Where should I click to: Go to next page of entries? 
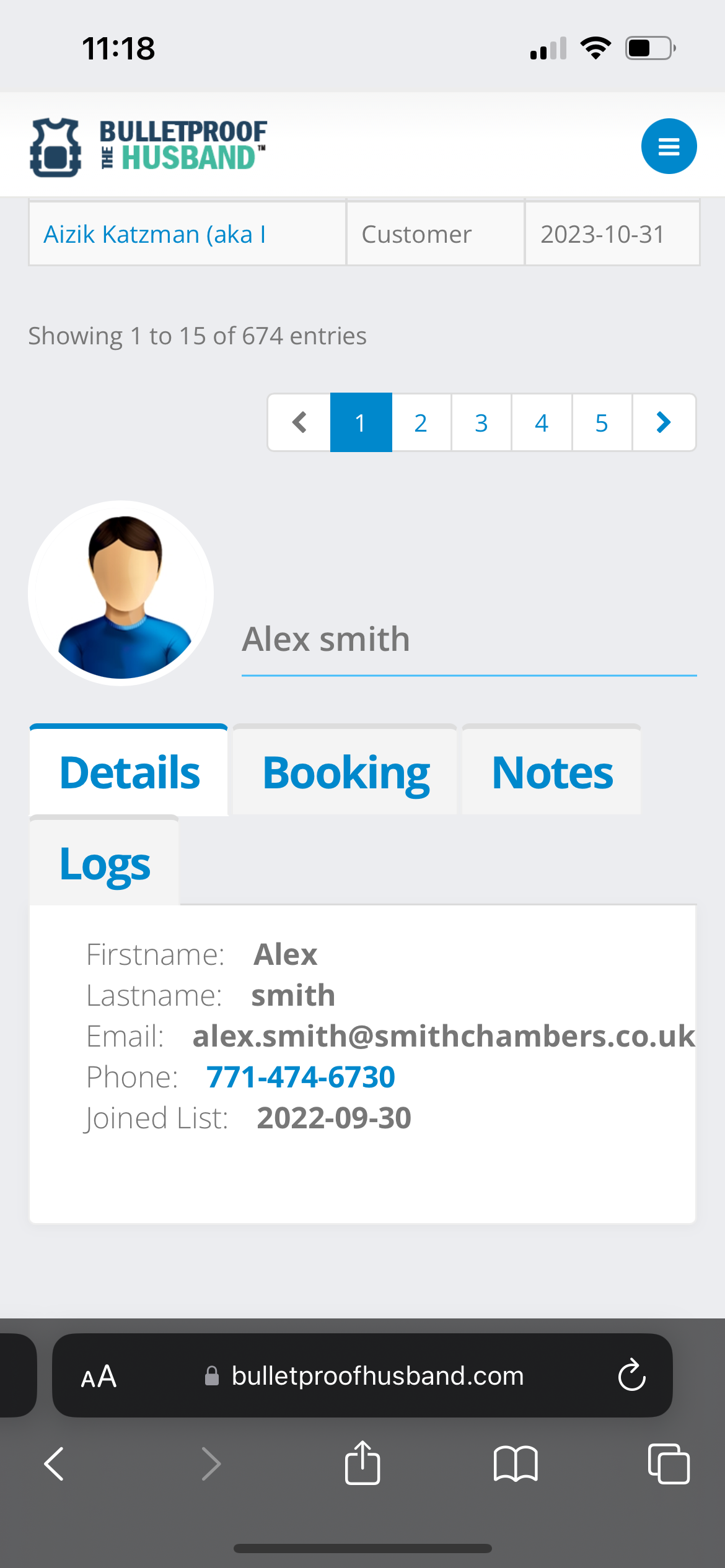tap(663, 422)
